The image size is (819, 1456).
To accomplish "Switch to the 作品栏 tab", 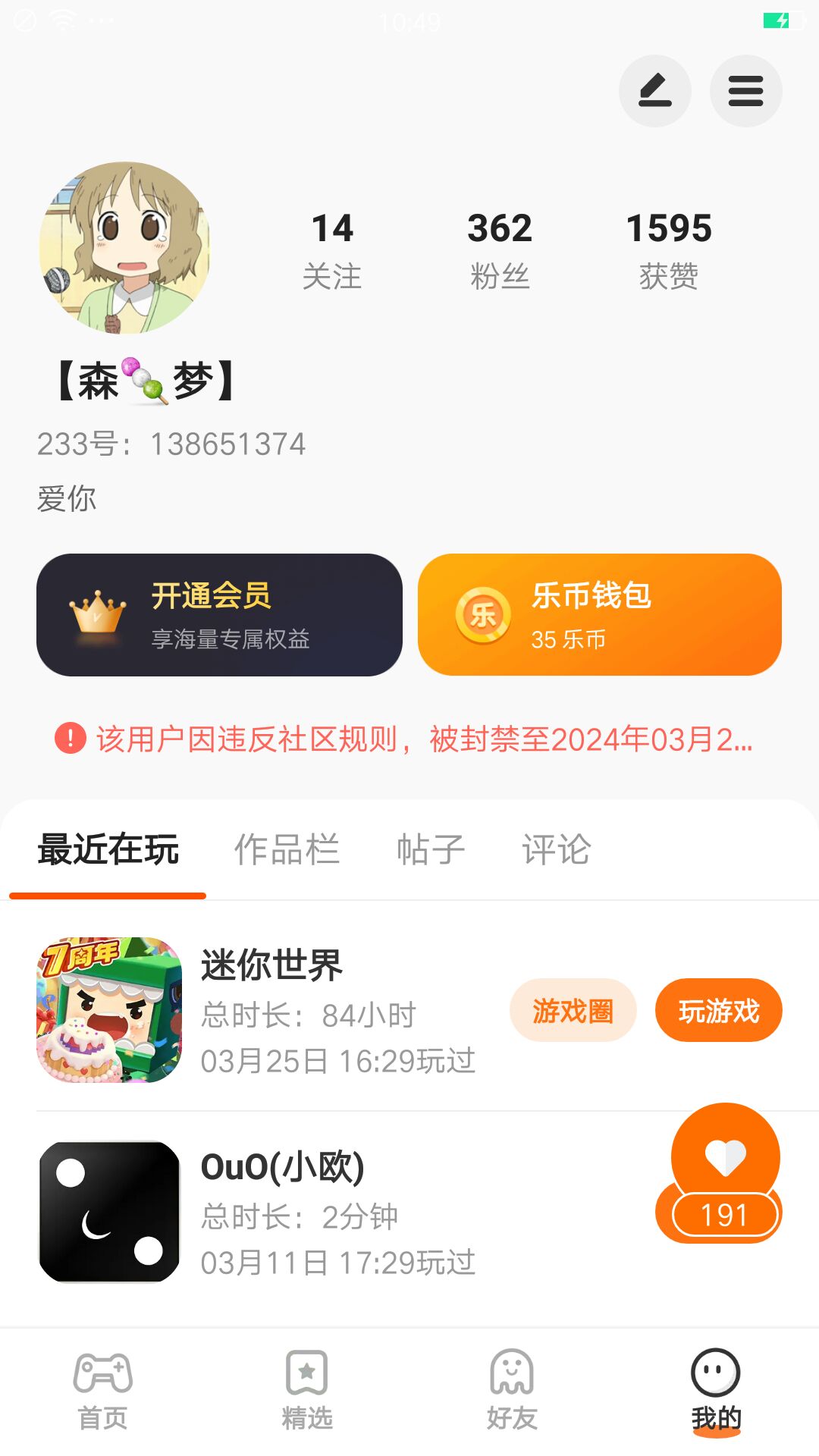I will tap(287, 849).
